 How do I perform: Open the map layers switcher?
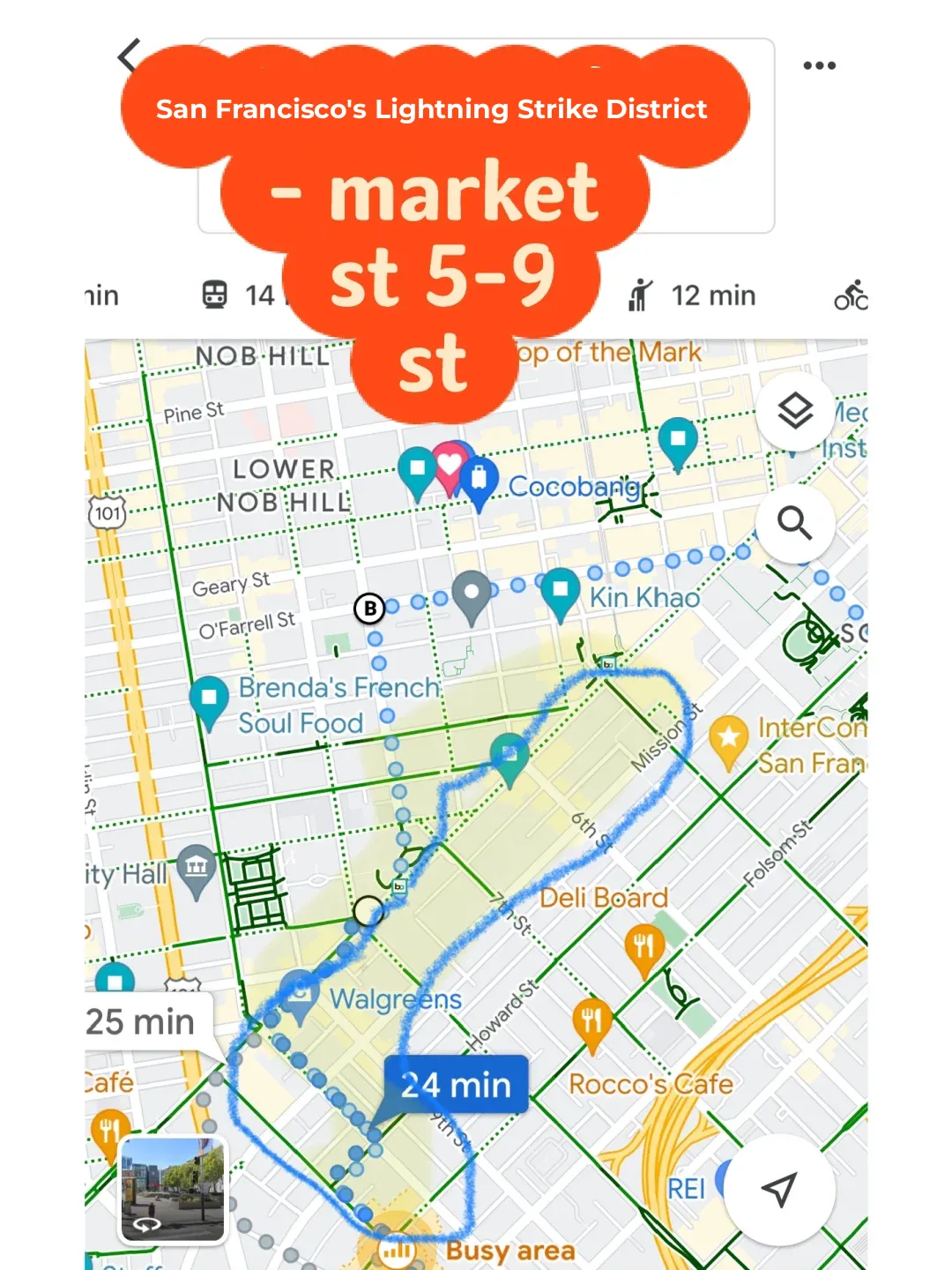[796, 411]
